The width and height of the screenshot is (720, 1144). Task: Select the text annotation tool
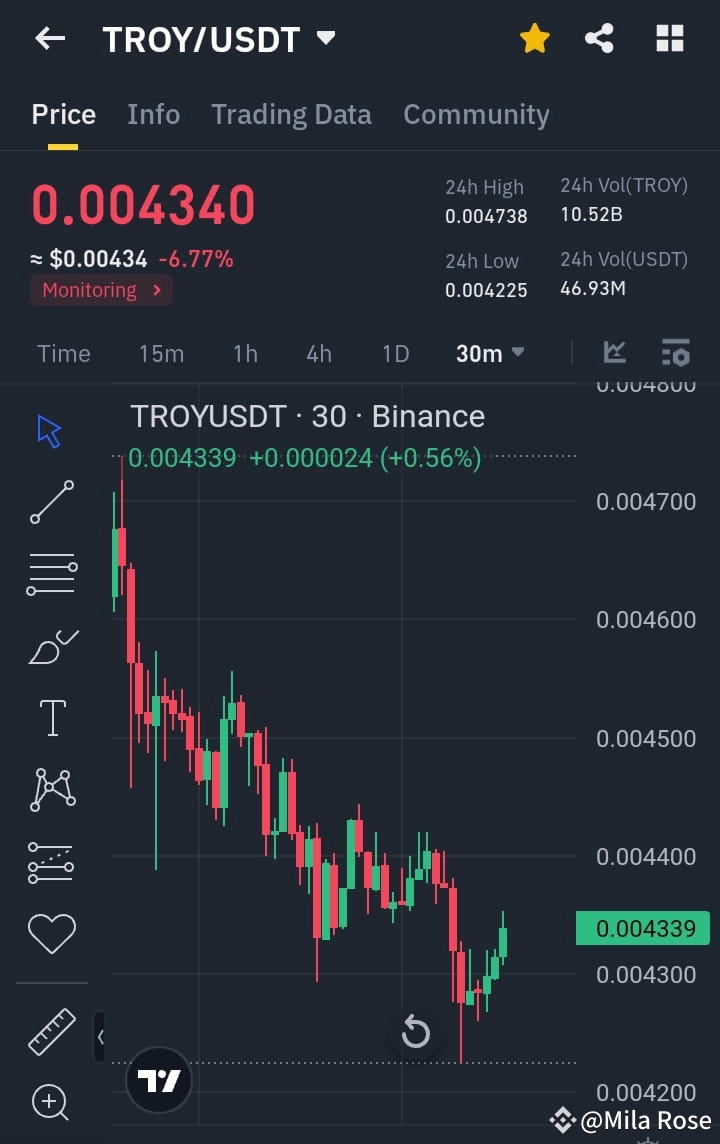(x=51, y=717)
